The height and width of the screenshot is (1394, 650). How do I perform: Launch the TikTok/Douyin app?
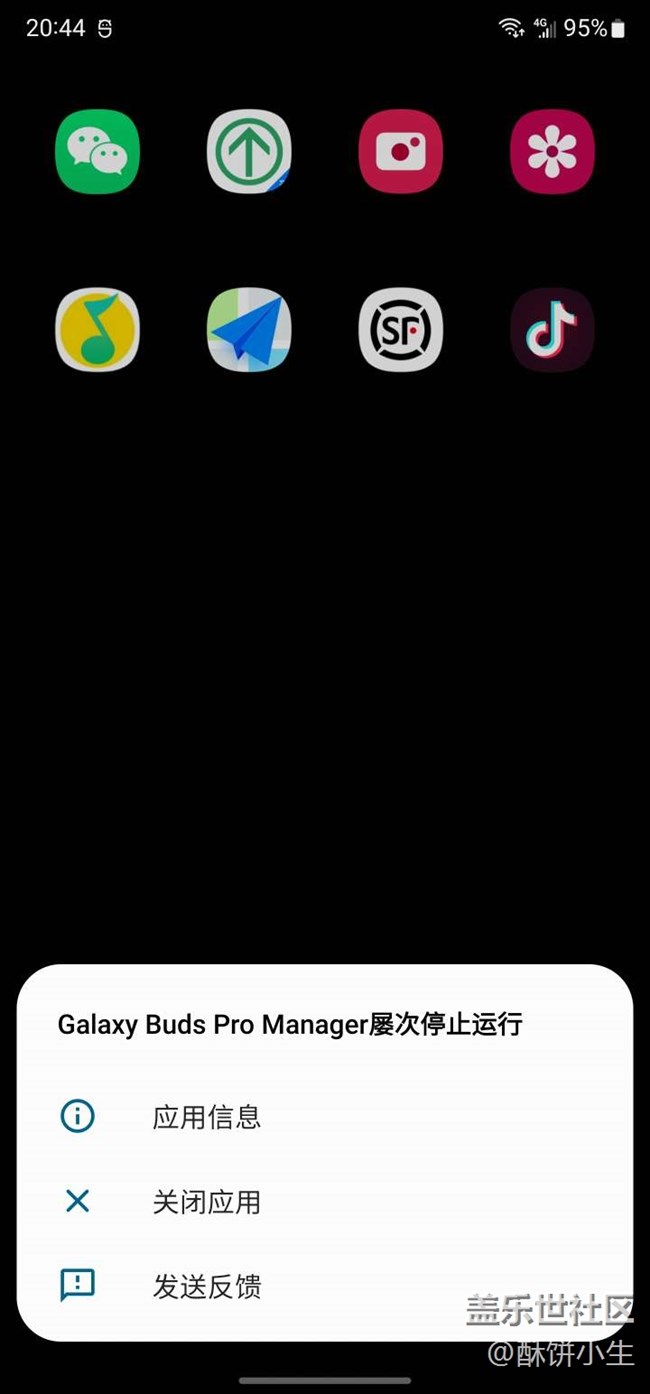pos(552,330)
